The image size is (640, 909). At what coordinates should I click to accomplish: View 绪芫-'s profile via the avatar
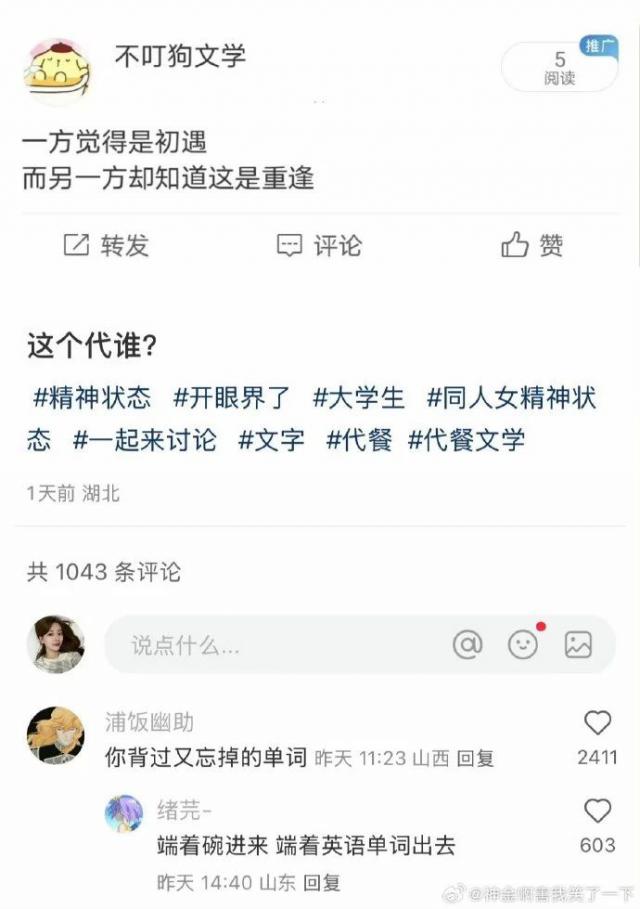coord(124,813)
